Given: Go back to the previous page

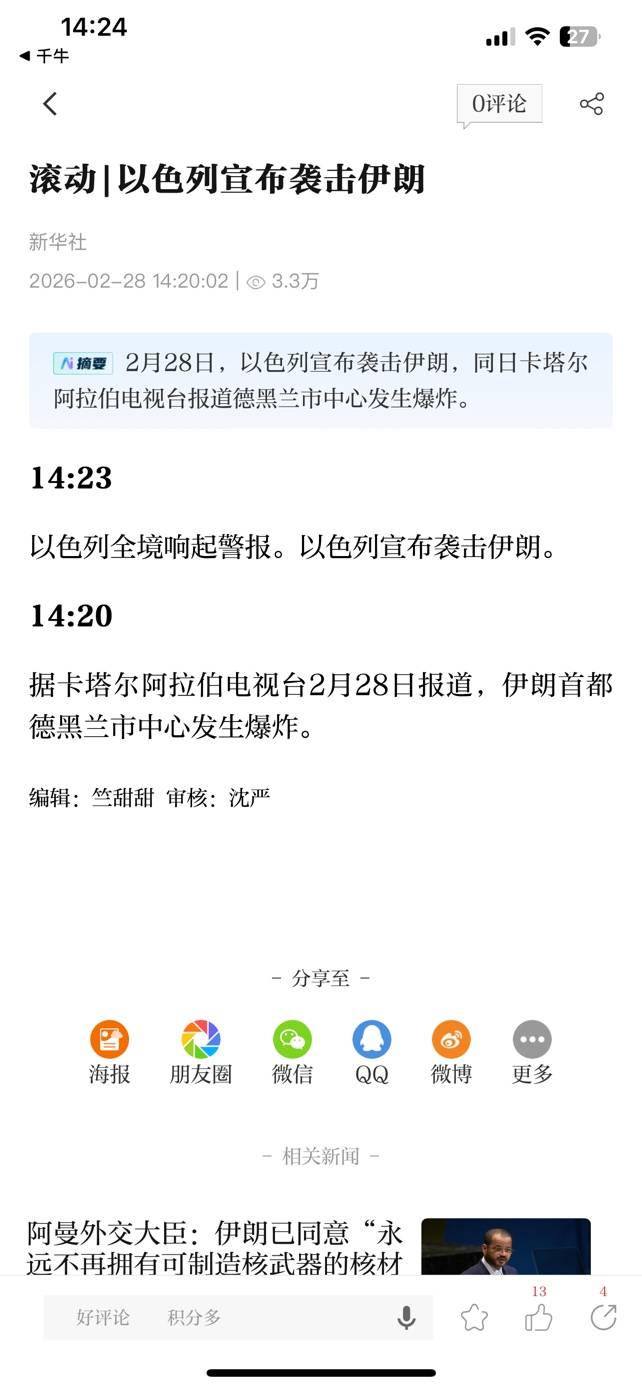Looking at the screenshot, I should [x=50, y=103].
